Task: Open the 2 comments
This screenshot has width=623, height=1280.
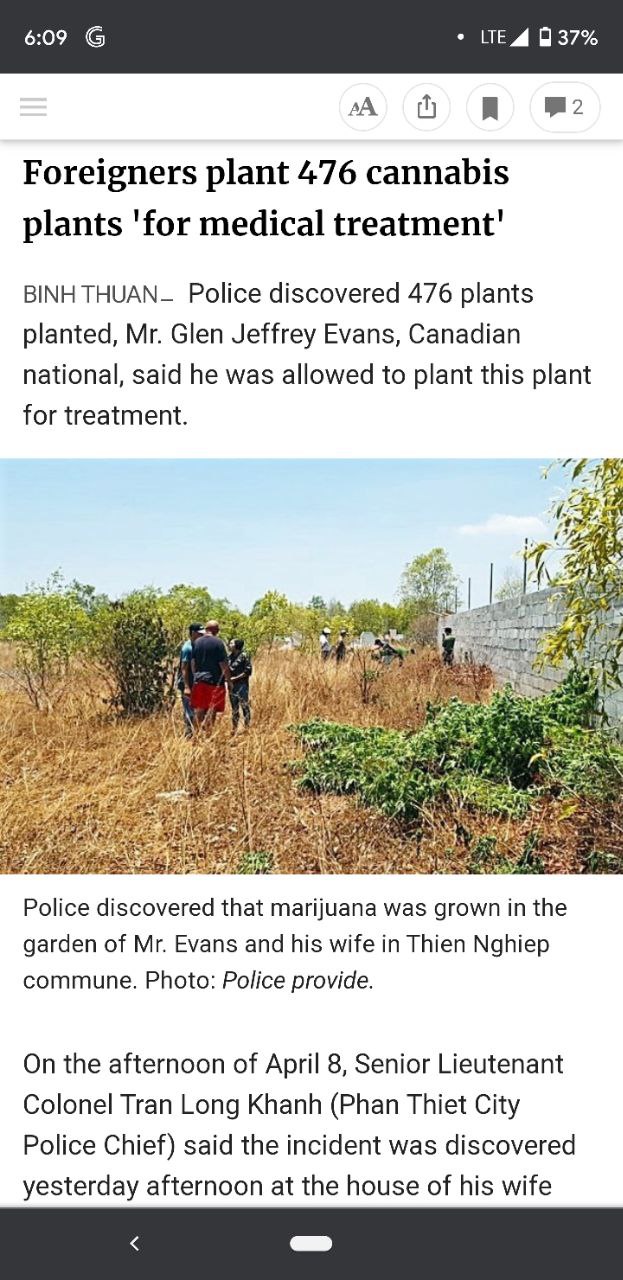Action: (564, 107)
